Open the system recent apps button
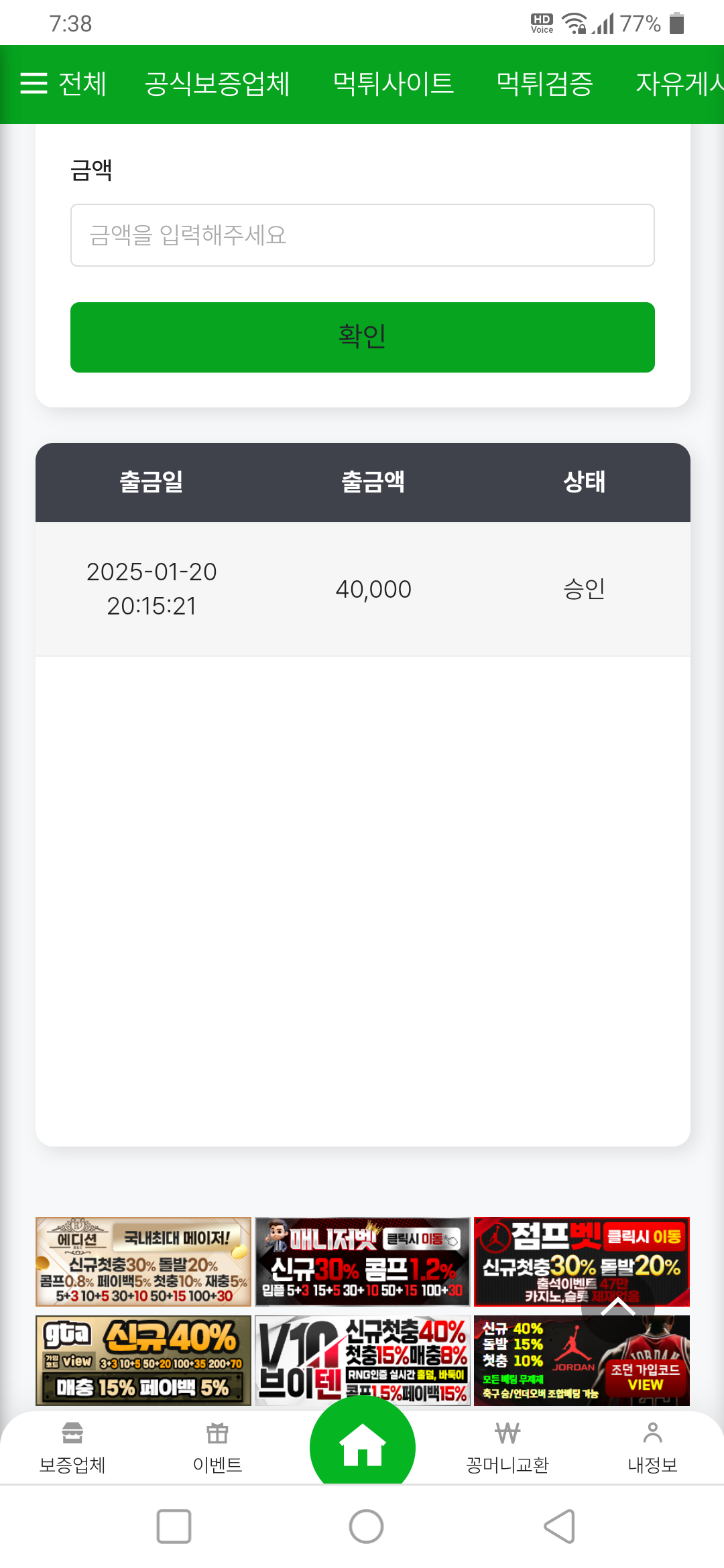The width and height of the screenshot is (724, 1568). pos(174,1526)
